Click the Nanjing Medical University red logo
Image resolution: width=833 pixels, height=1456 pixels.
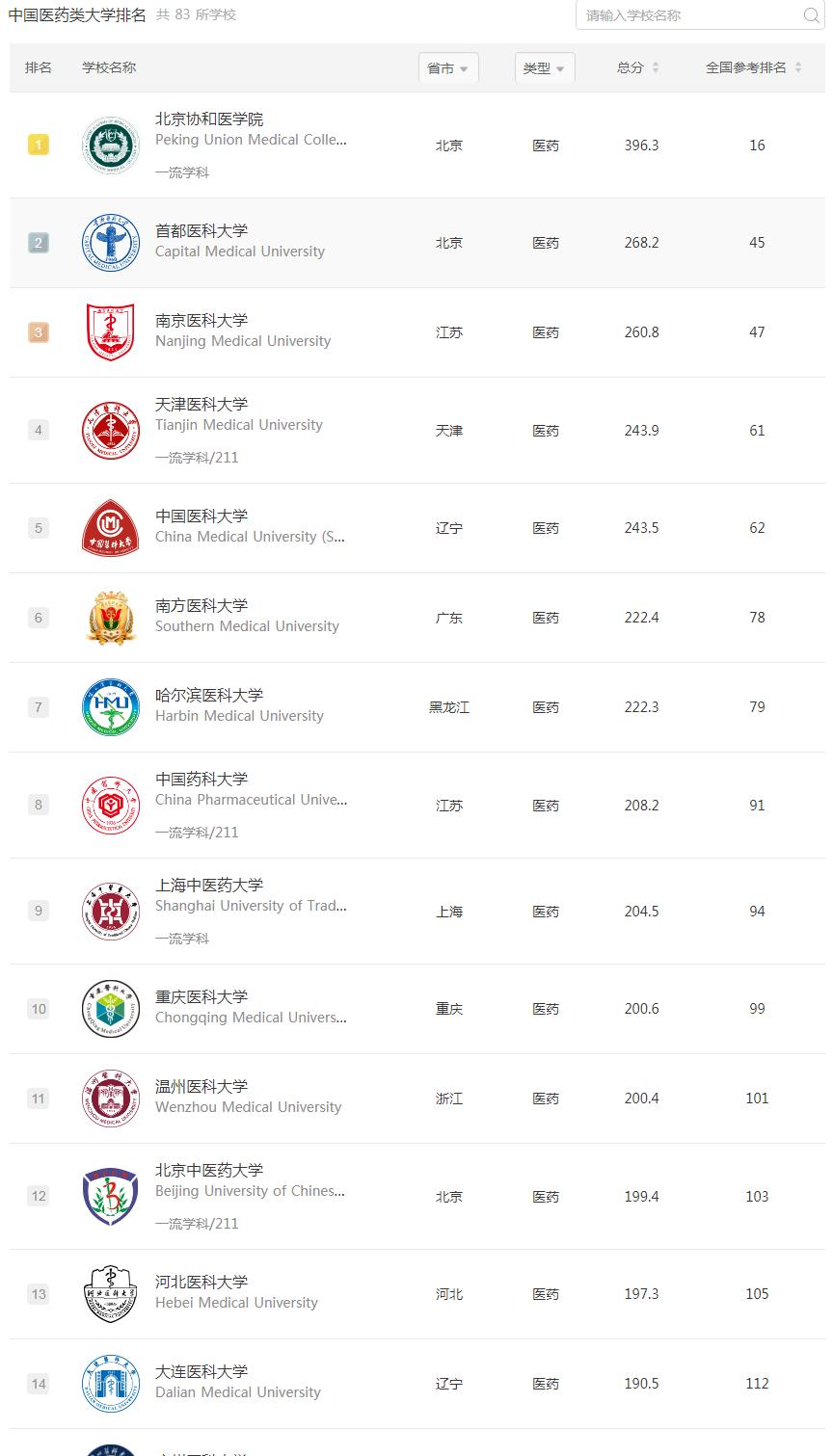coord(110,331)
